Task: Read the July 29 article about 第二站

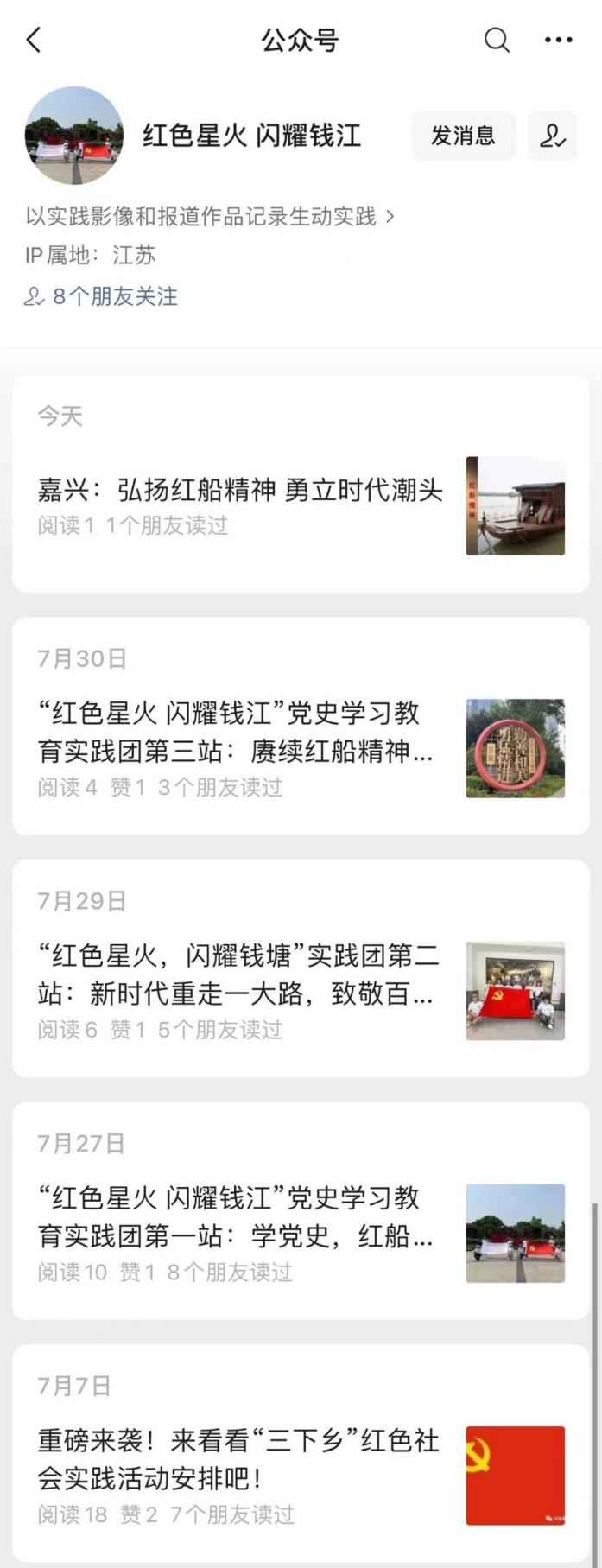Action: 236,974
